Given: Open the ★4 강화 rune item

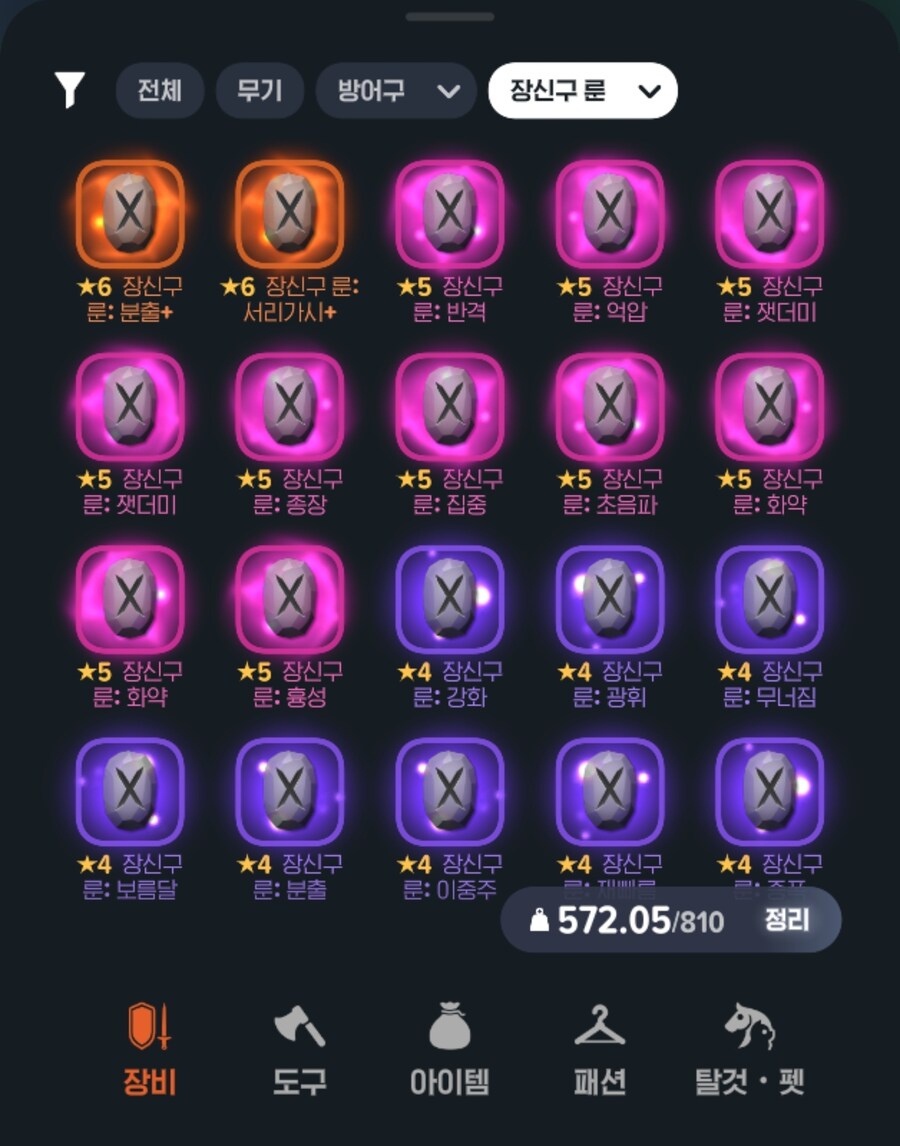Looking at the screenshot, I should click(450, 598).
